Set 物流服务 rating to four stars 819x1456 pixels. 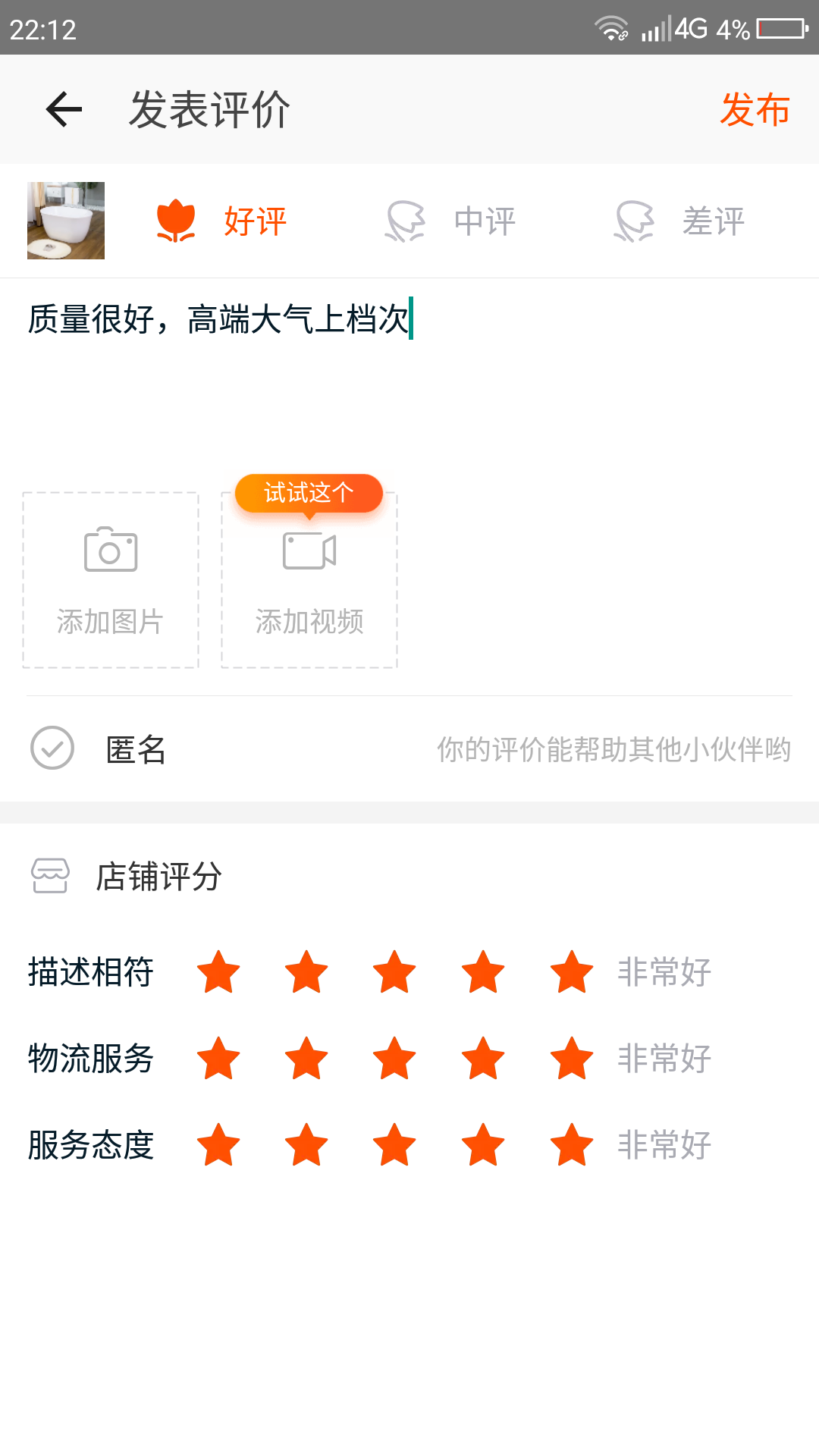483,1059
